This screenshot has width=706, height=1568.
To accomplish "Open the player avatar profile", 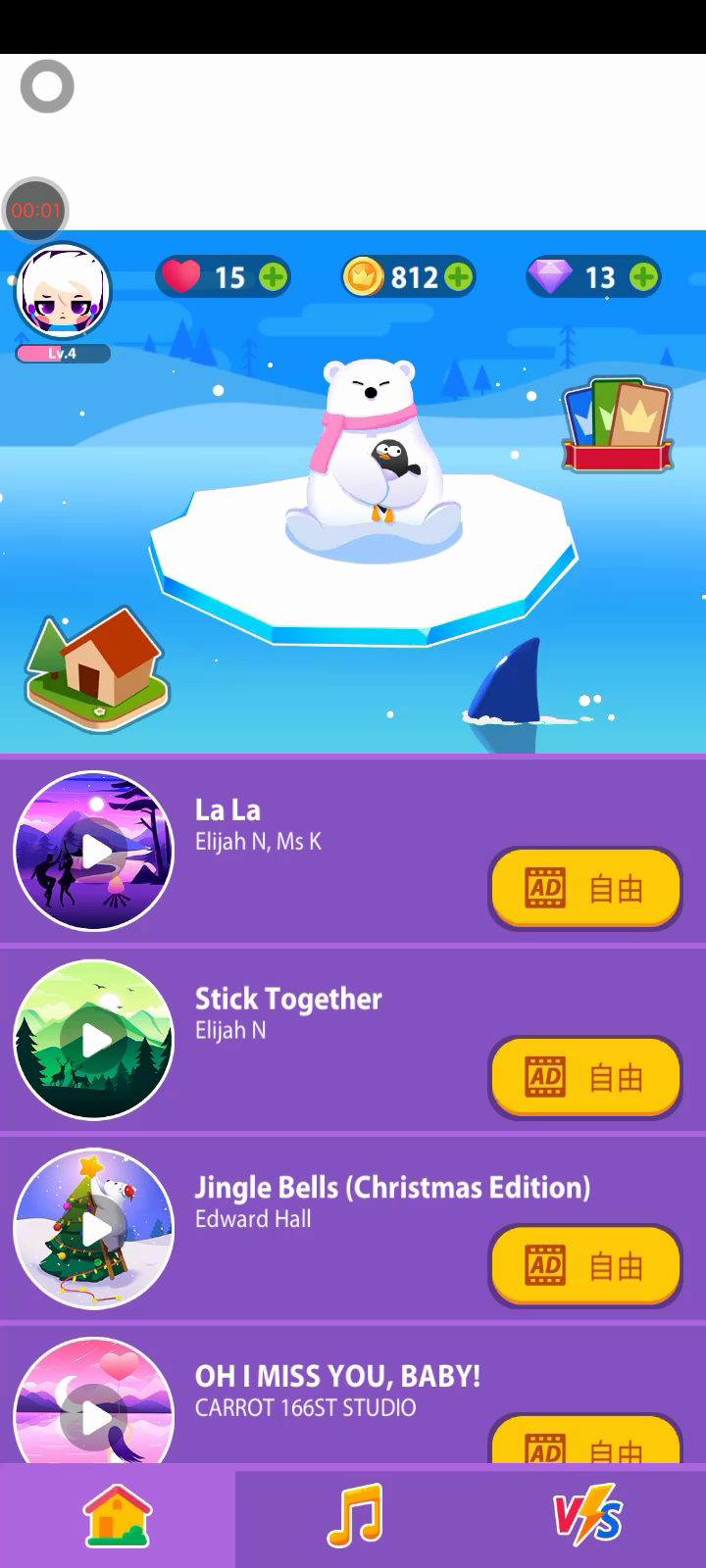I will [x=63, y=291].
